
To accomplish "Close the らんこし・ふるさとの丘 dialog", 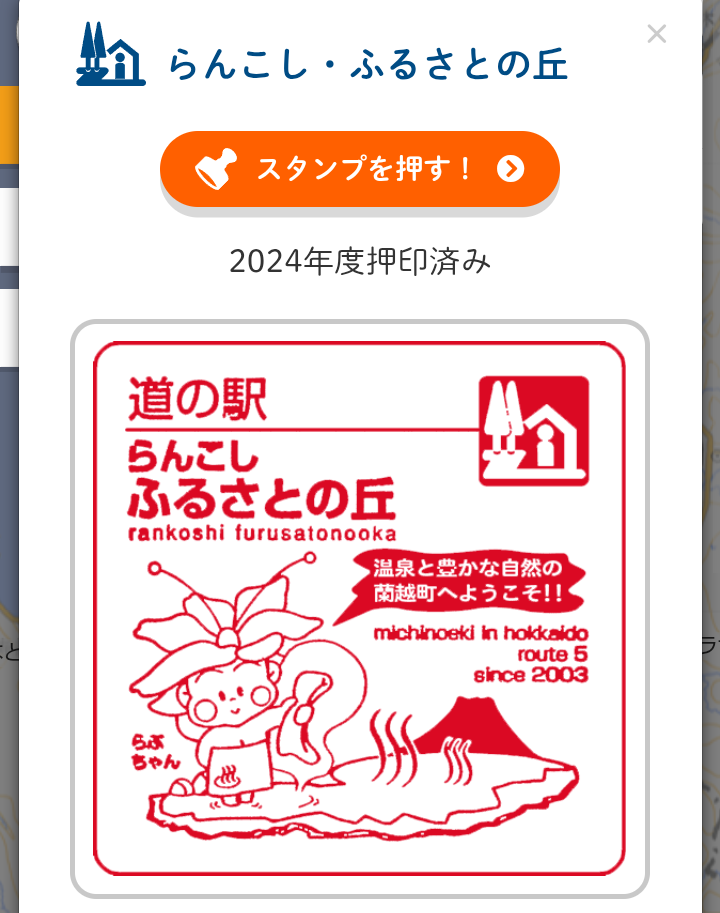I will click(656, 34).
